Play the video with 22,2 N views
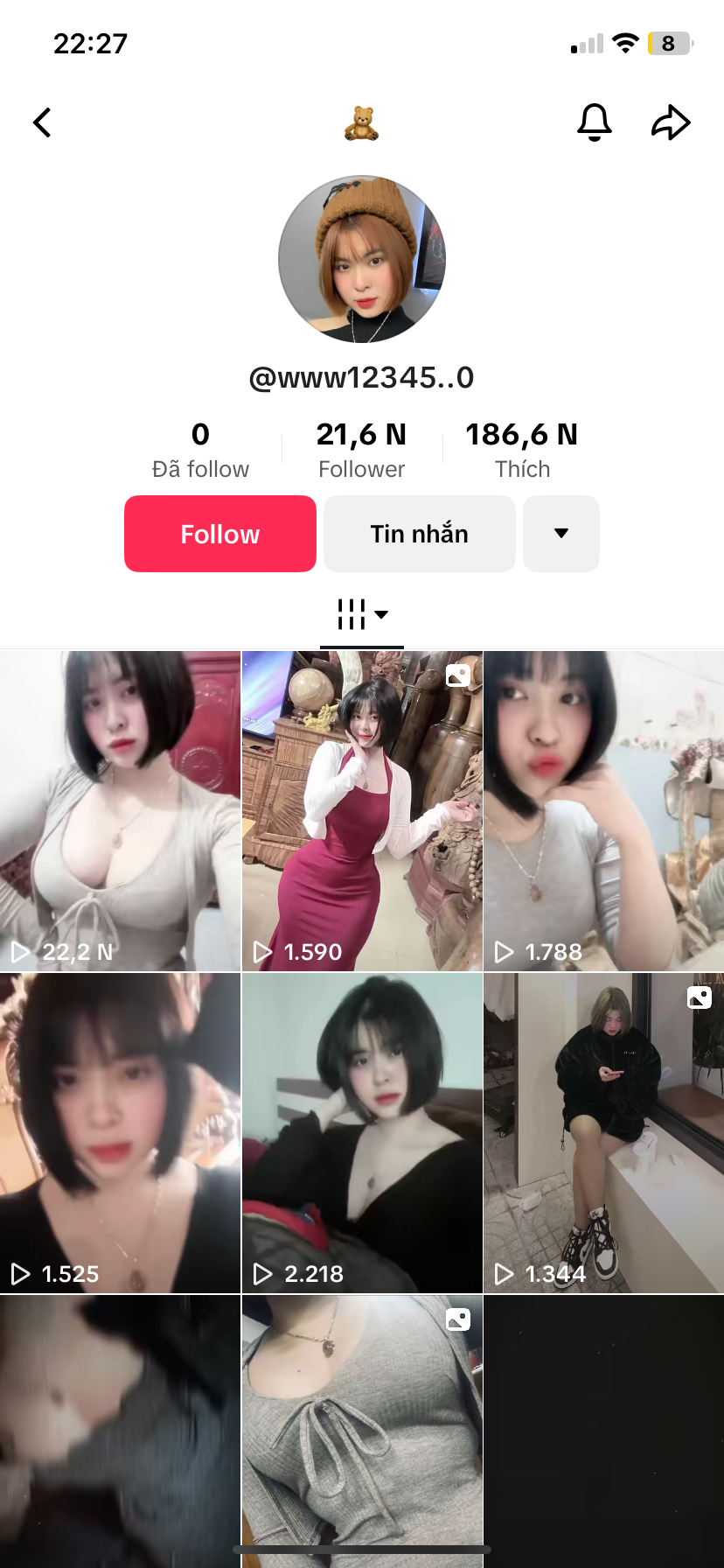Viewport: 724px width, 1568px height. [120, 810]
